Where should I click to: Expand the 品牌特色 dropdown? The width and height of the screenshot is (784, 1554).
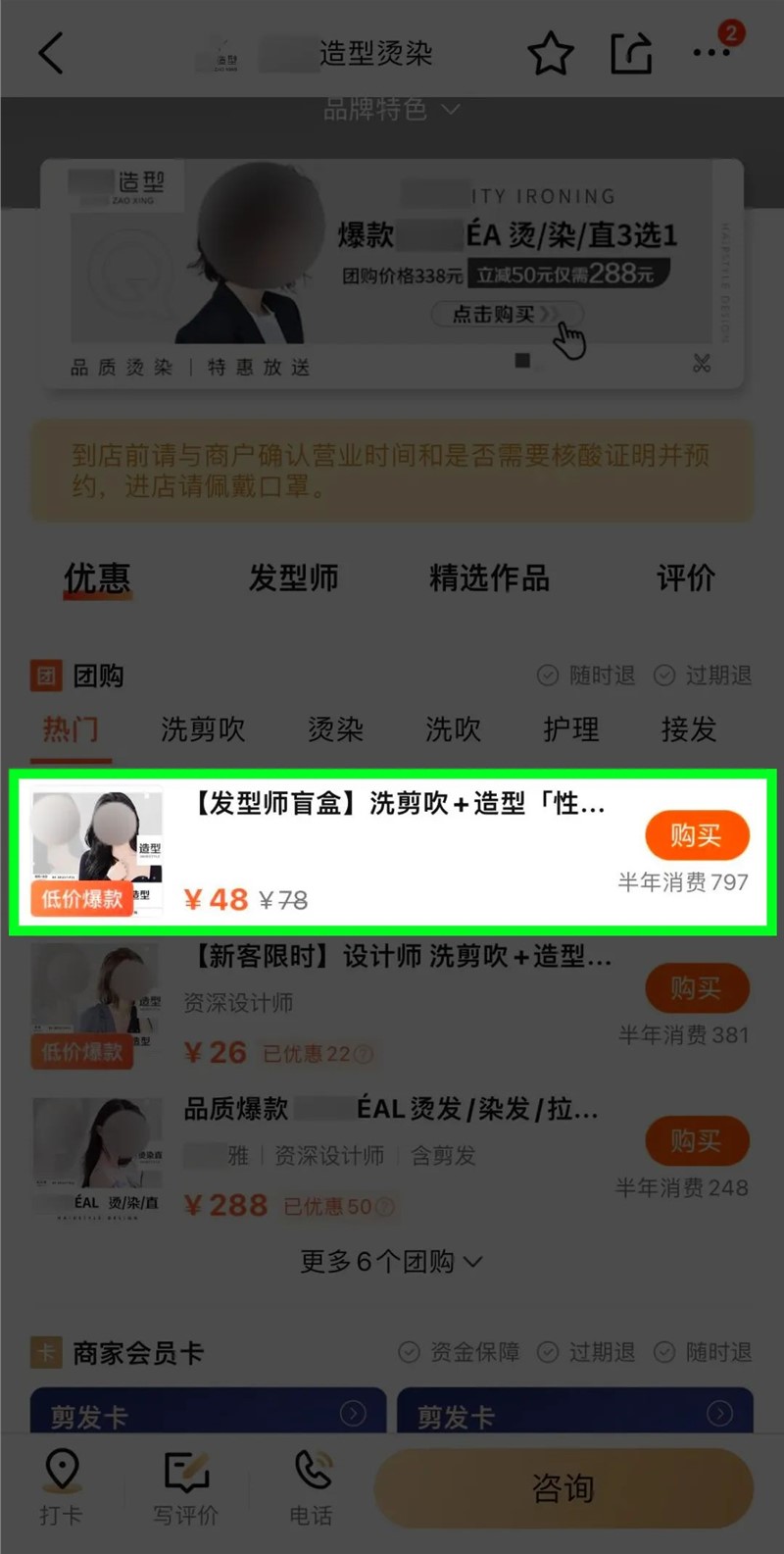tap(392, 109)
